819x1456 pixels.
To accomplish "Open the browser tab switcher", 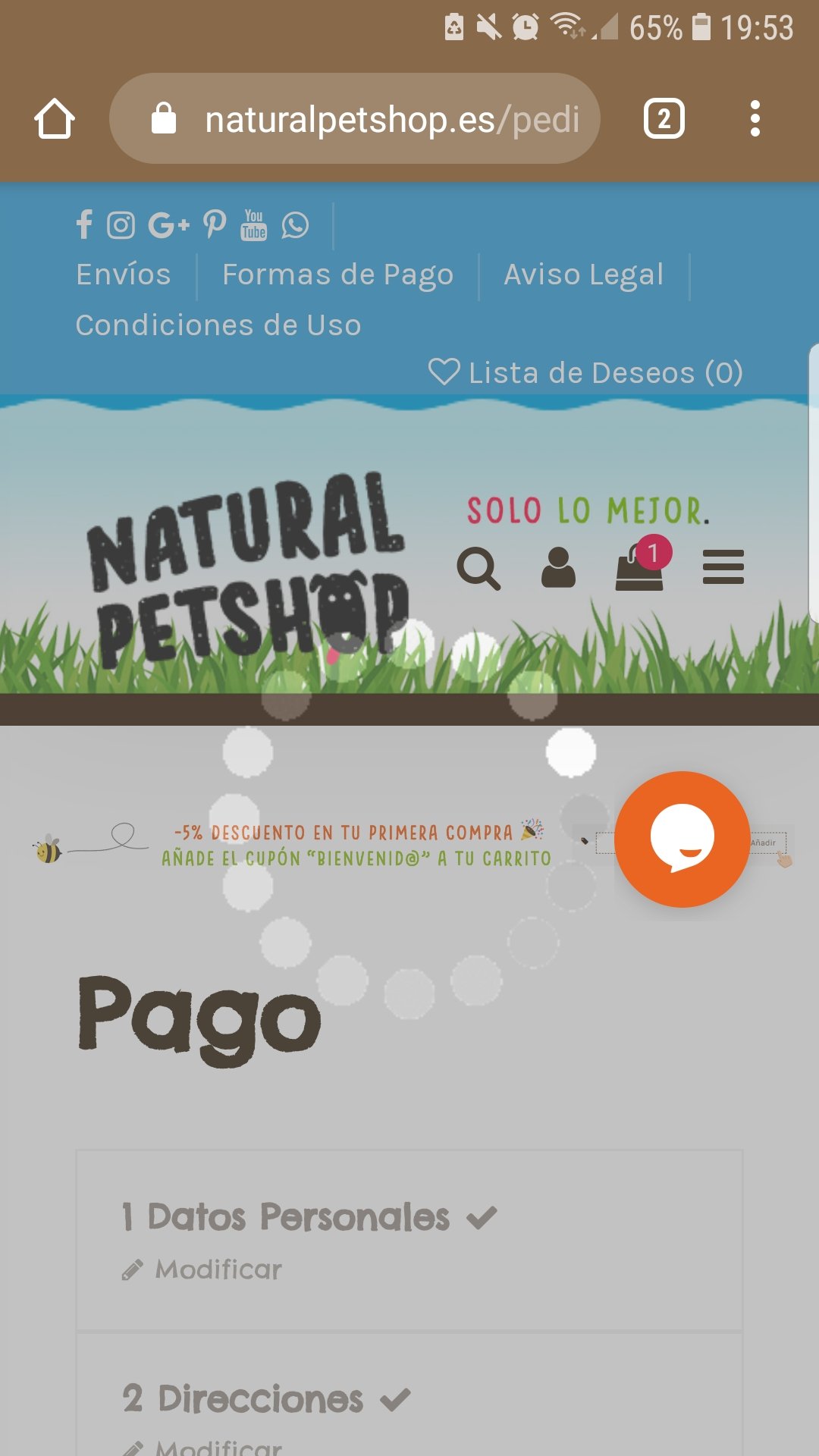I will click(664, 119).
